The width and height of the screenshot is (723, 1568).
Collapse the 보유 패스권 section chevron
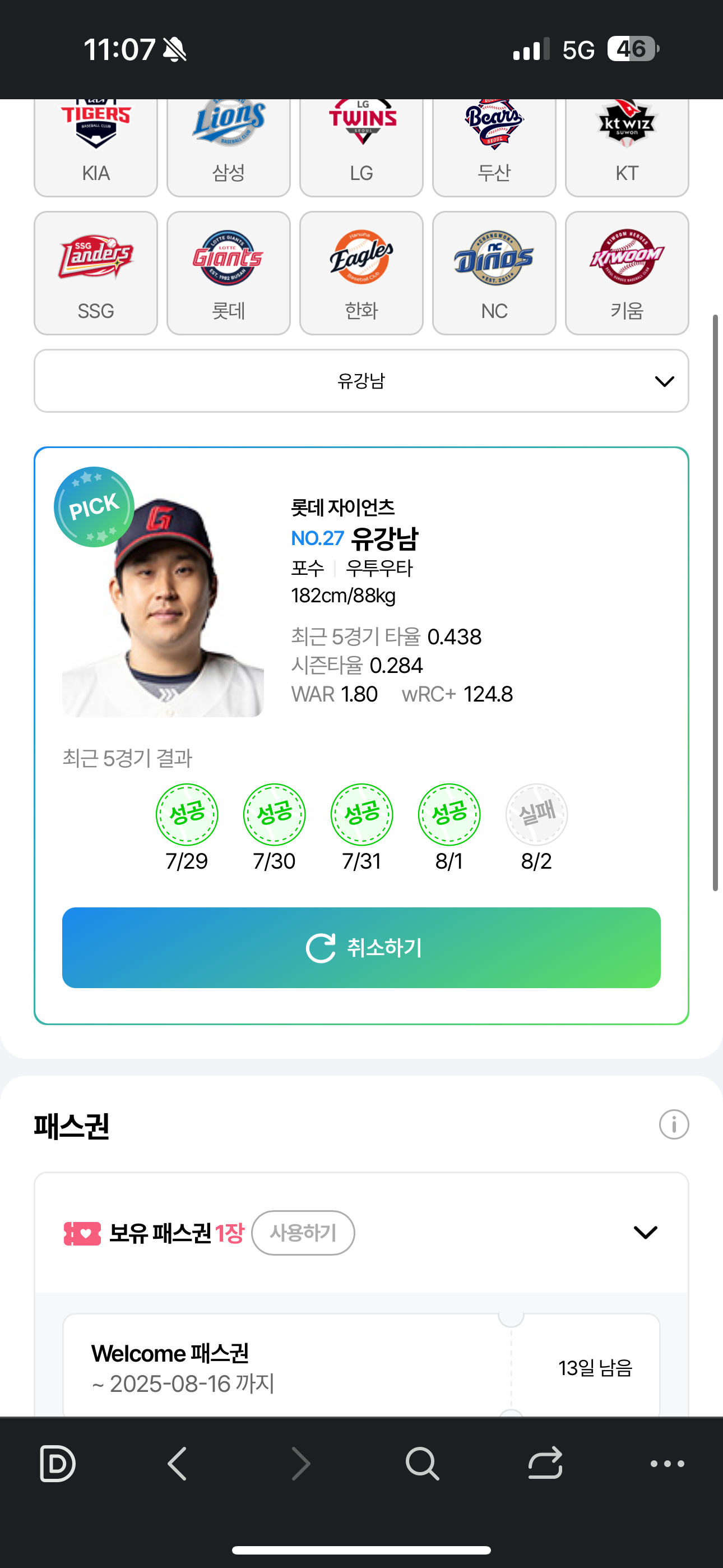click(x=645, y=1233)
